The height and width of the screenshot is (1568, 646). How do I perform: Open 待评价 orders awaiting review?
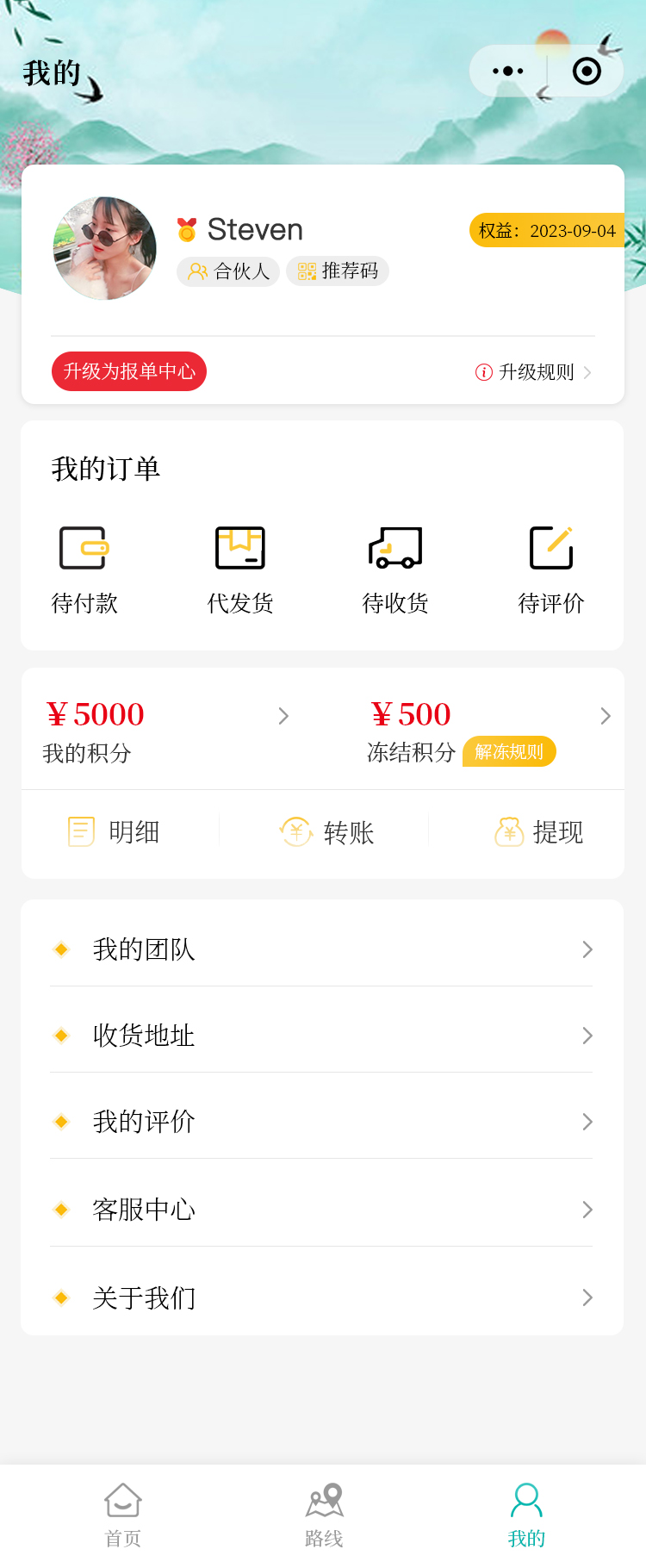(x=551, y=569)
